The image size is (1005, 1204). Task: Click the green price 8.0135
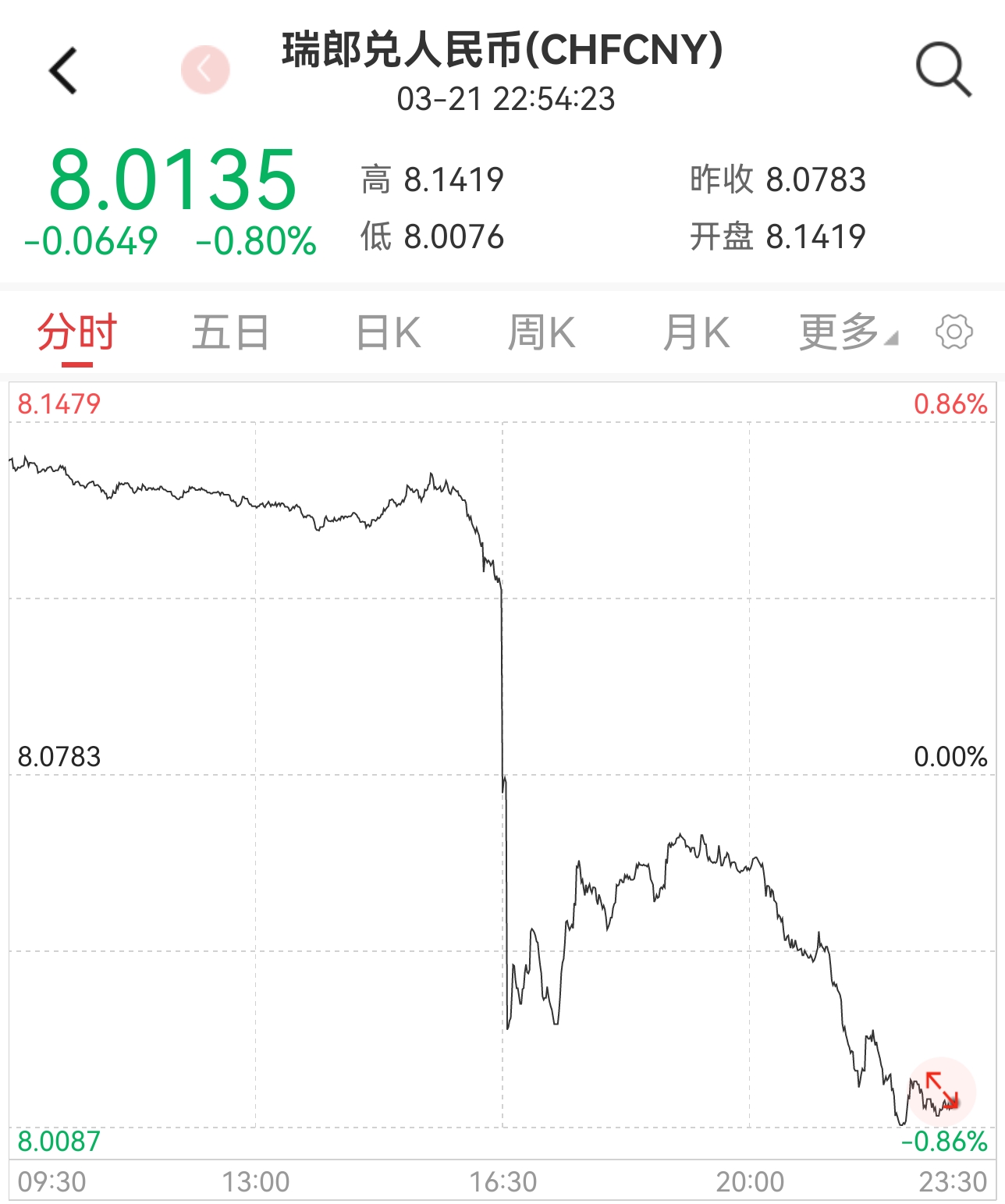(x=173, y=179)
